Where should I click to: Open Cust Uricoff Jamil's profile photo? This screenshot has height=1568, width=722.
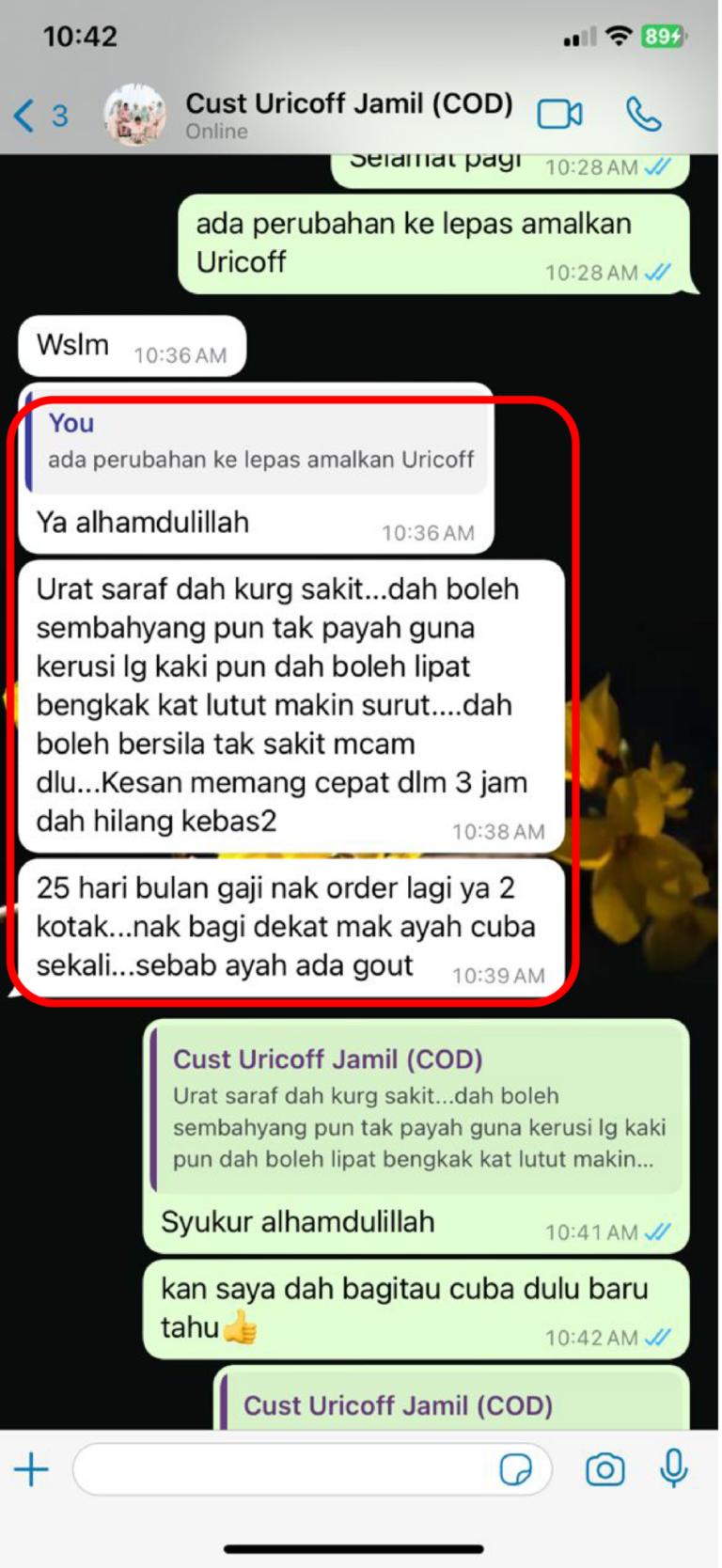tap(134, 115)
